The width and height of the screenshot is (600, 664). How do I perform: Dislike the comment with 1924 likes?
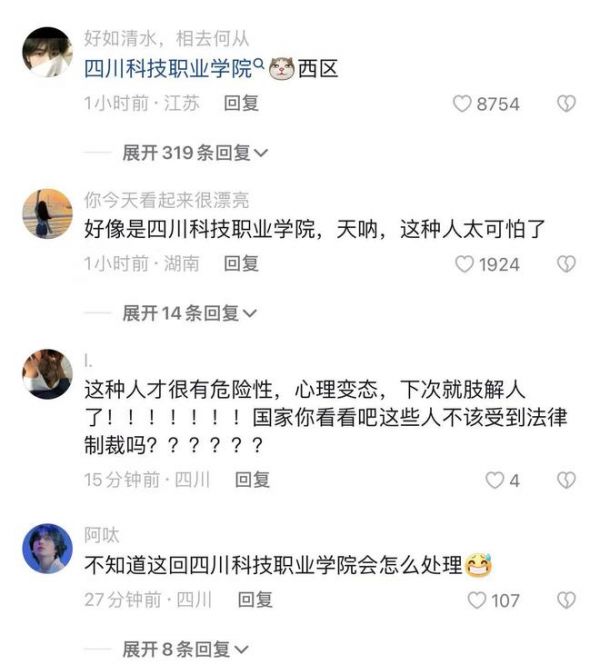click(x=566, y=264)
